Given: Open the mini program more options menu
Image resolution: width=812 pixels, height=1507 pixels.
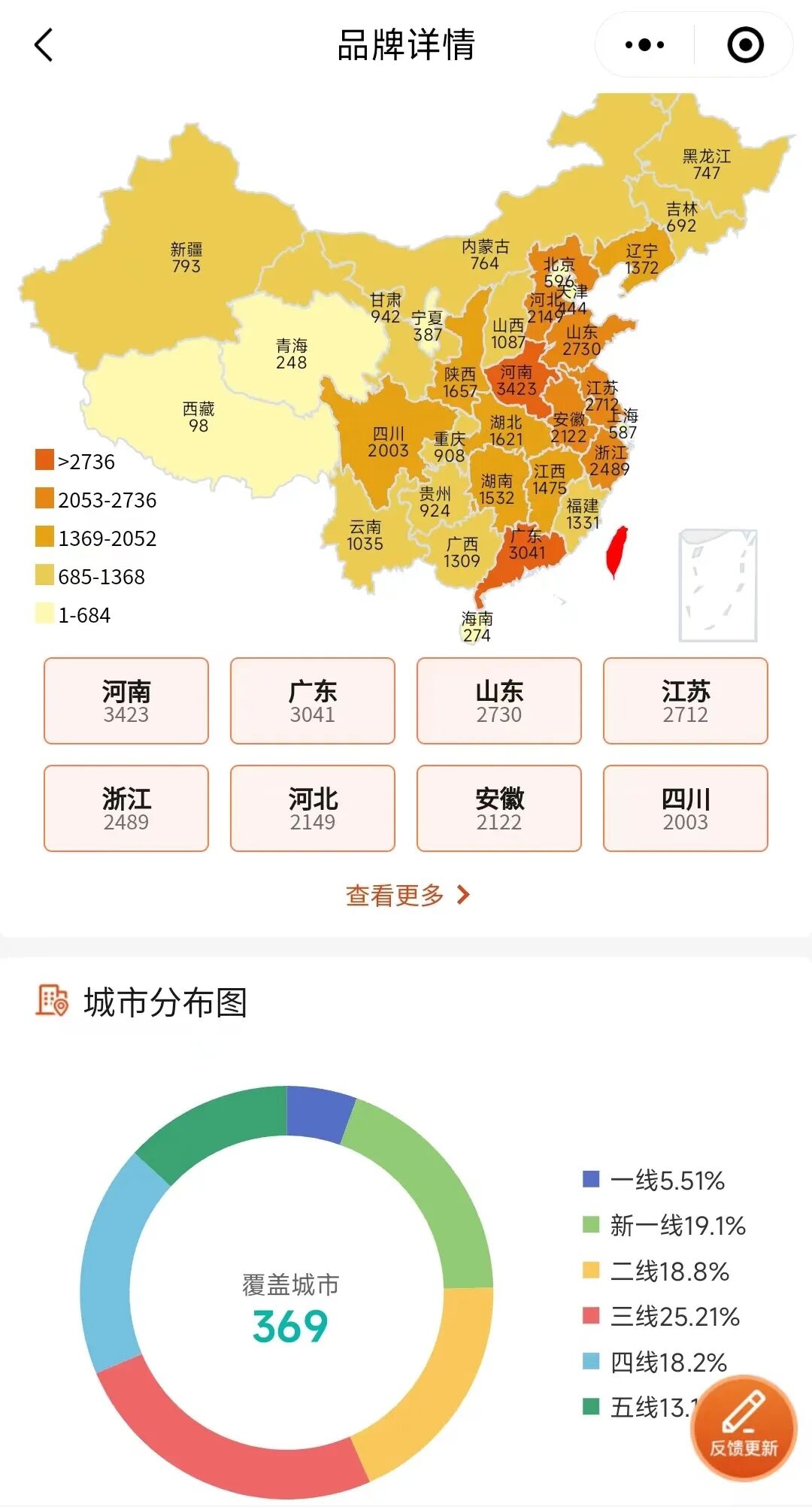Looking at the screenshot, I should pyautogui.click(x=644, y=45).
